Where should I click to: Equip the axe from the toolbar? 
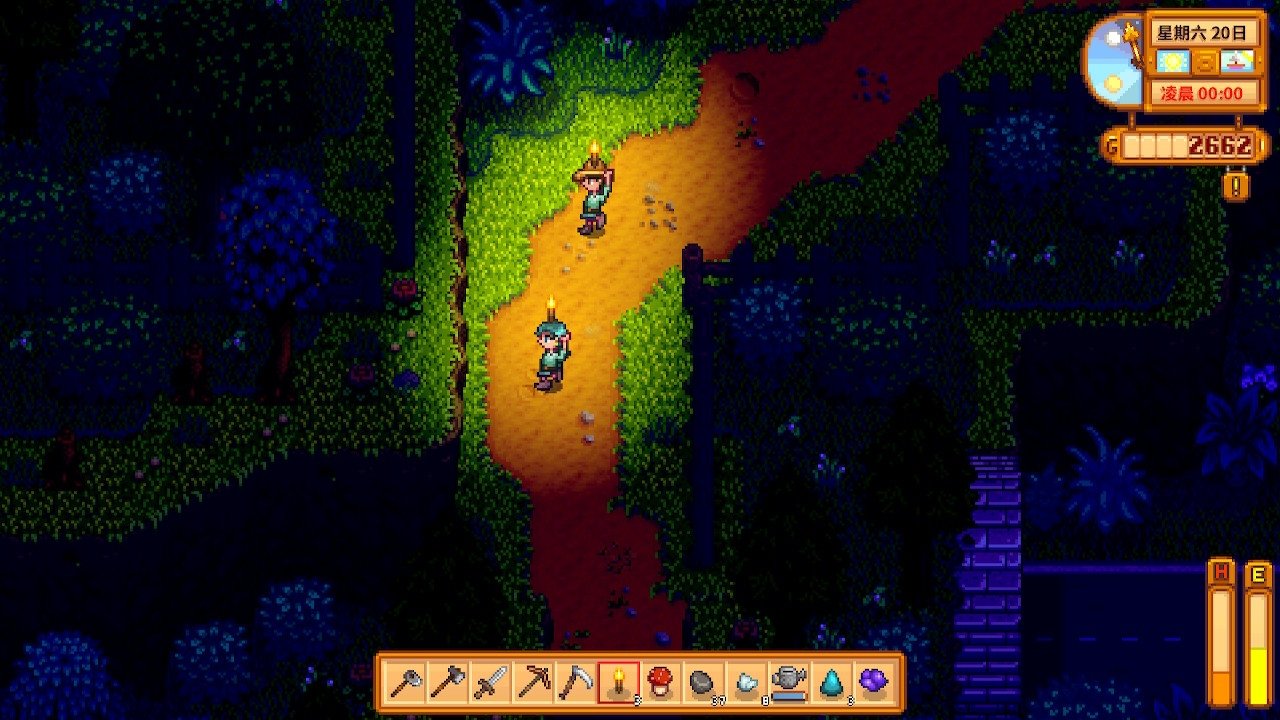[447, 682]
